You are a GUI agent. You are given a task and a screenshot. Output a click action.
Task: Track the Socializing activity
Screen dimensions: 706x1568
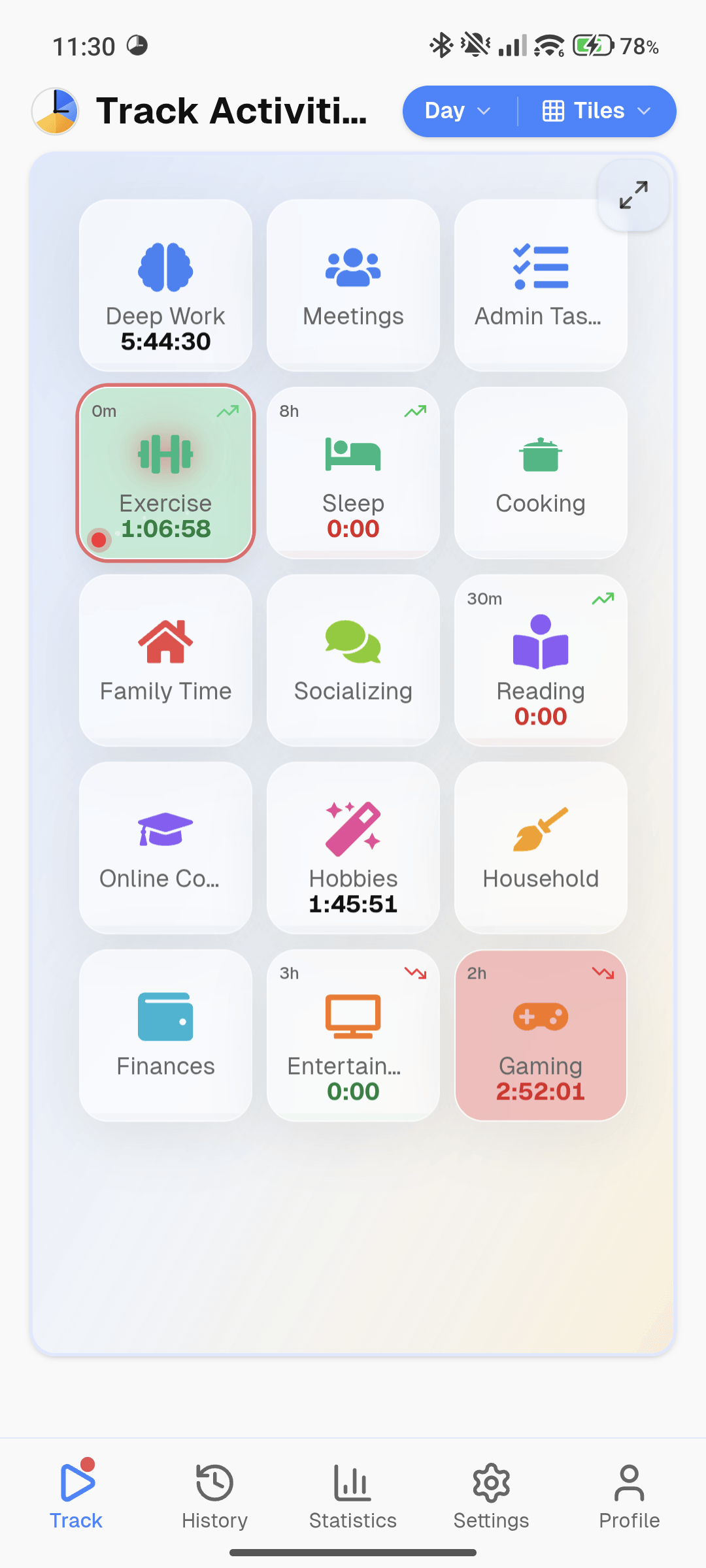[x=353, y=661]
